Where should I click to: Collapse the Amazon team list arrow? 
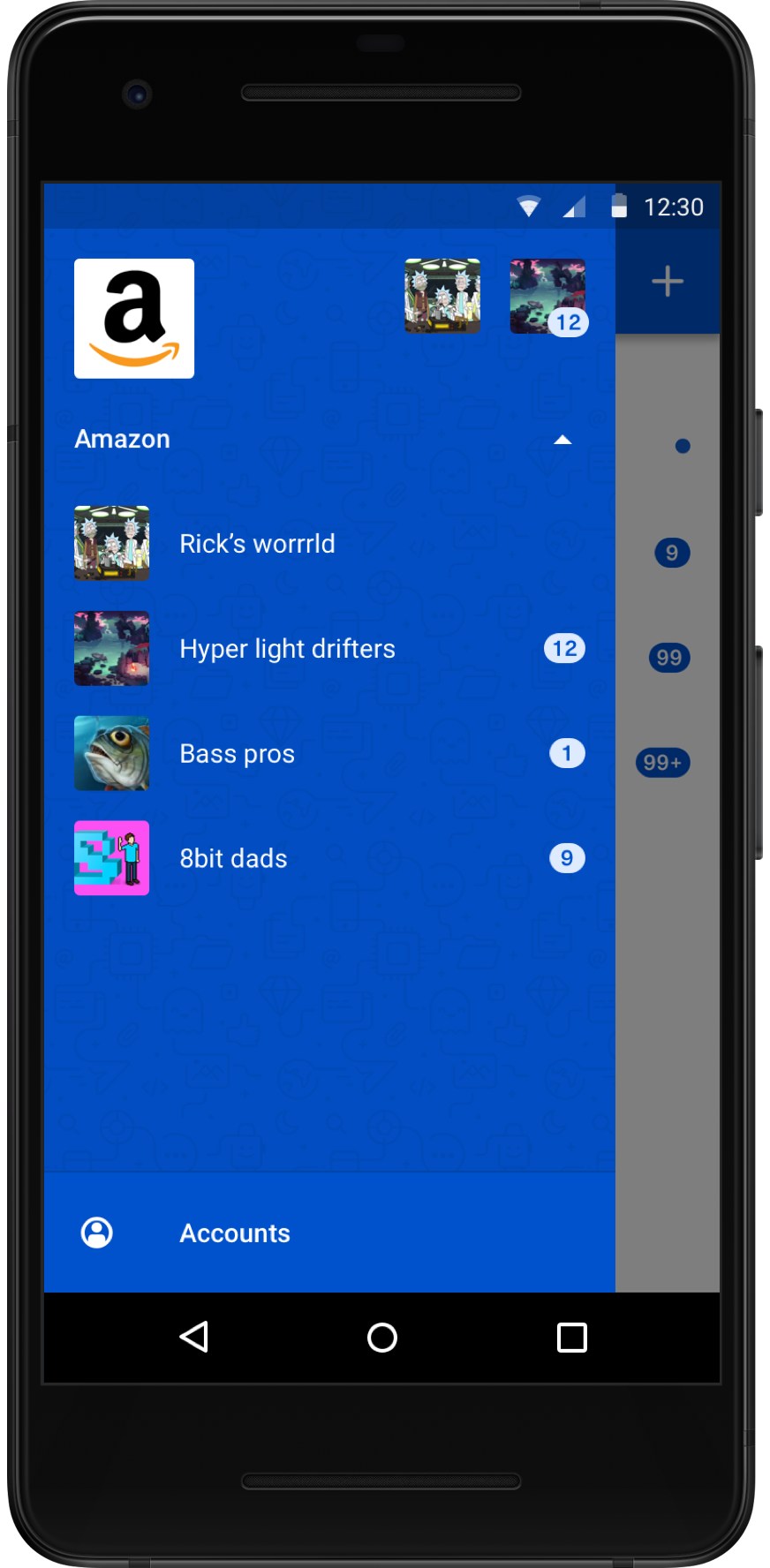coord(562,440)
